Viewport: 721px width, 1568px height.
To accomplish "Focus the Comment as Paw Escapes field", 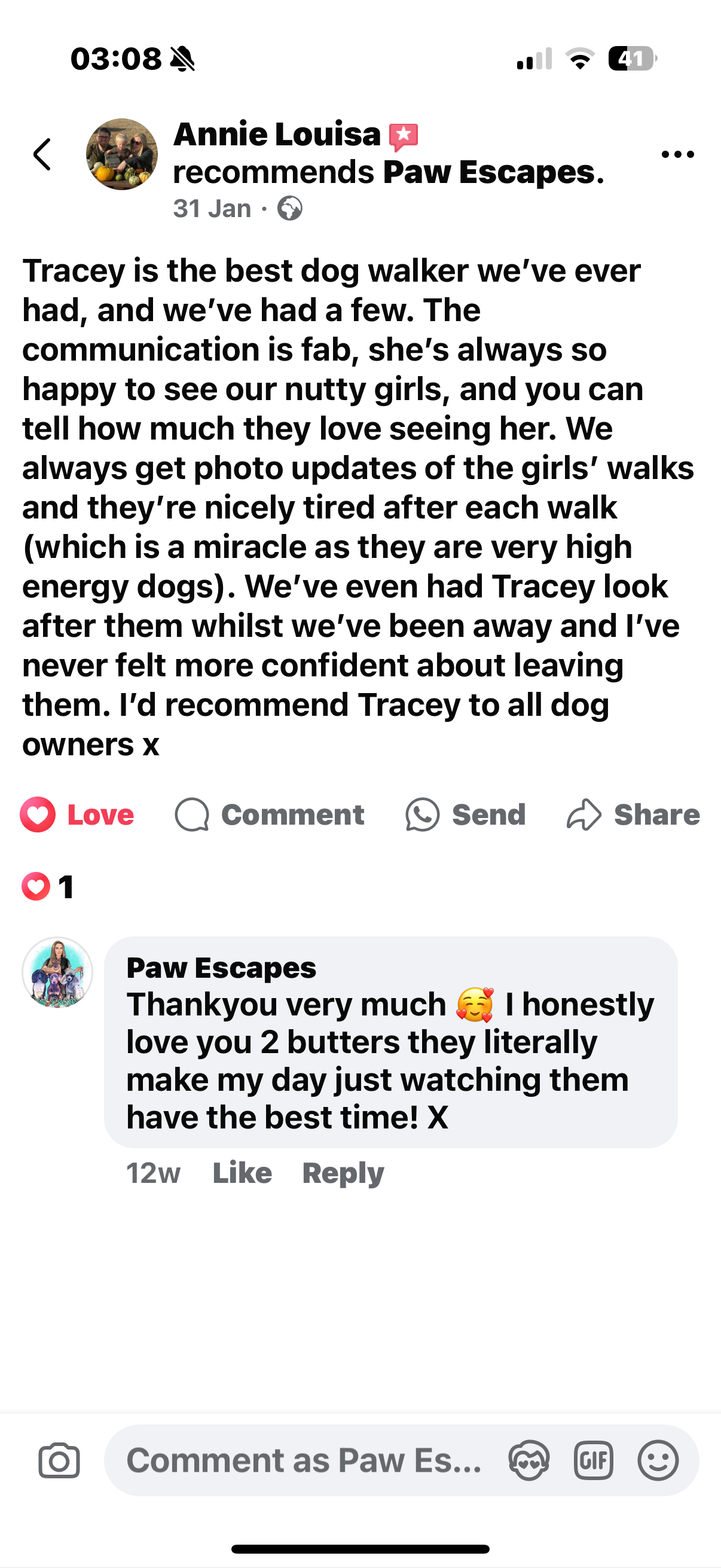I will pyautogui.click(x=304, y=1460).
